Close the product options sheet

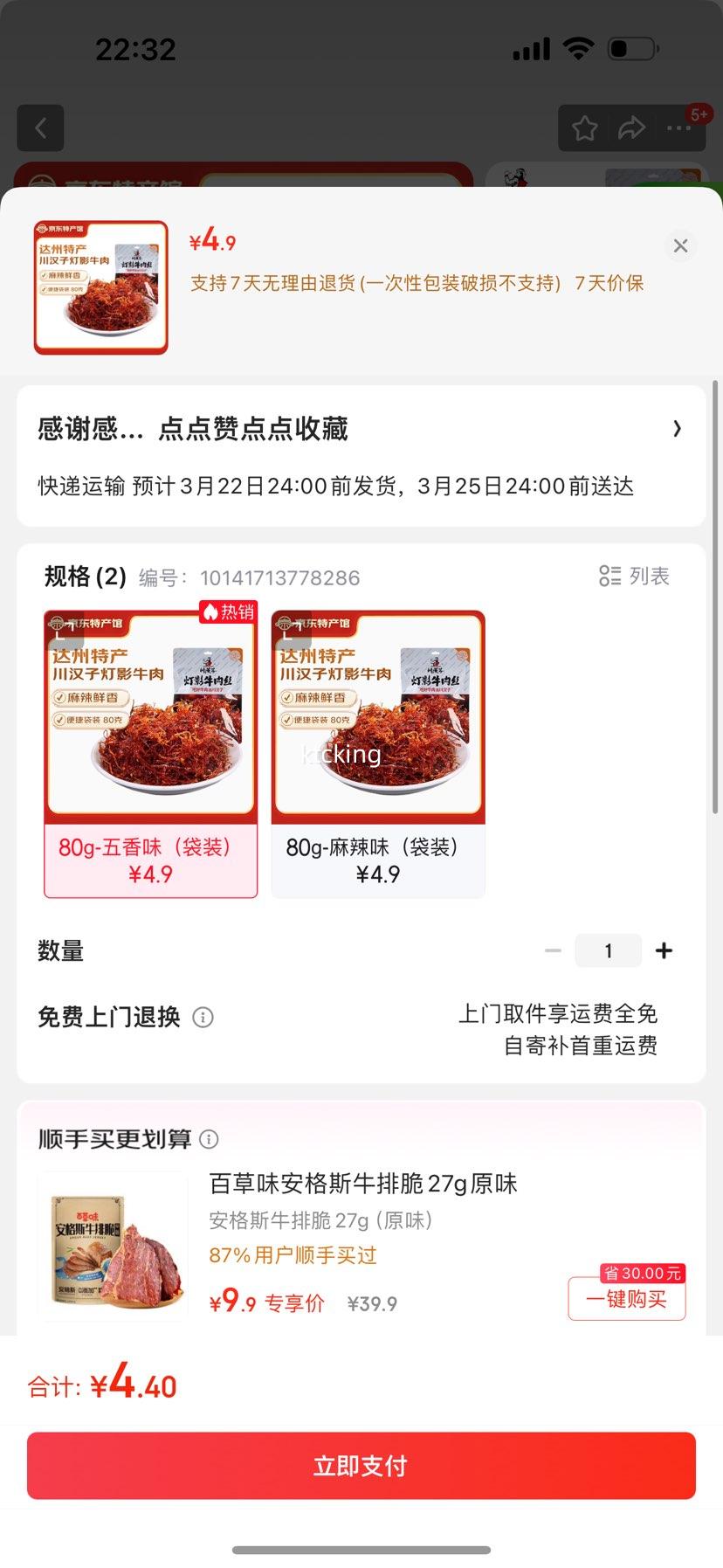(x=680, y=246)
